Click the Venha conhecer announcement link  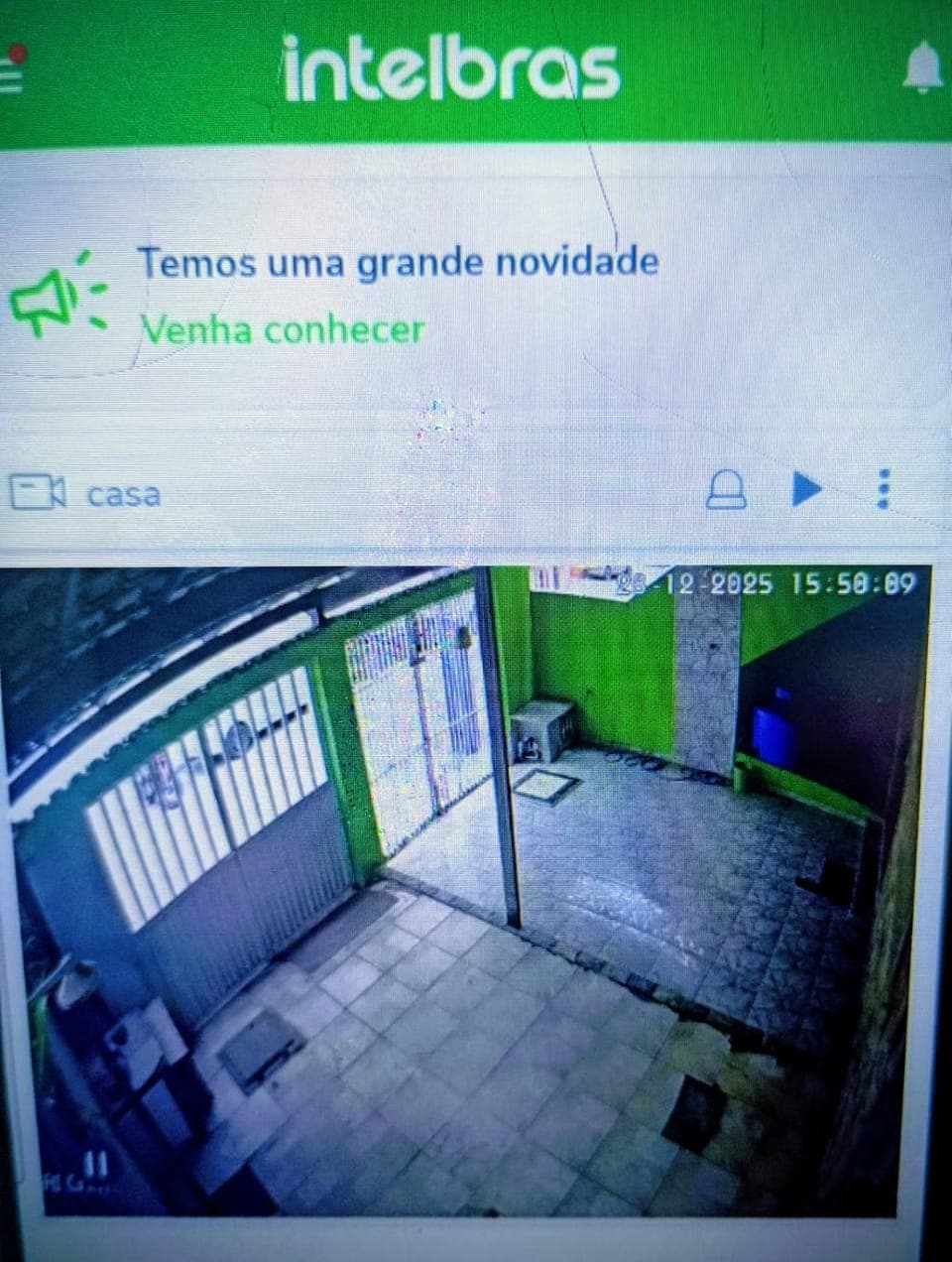point(284,330)
